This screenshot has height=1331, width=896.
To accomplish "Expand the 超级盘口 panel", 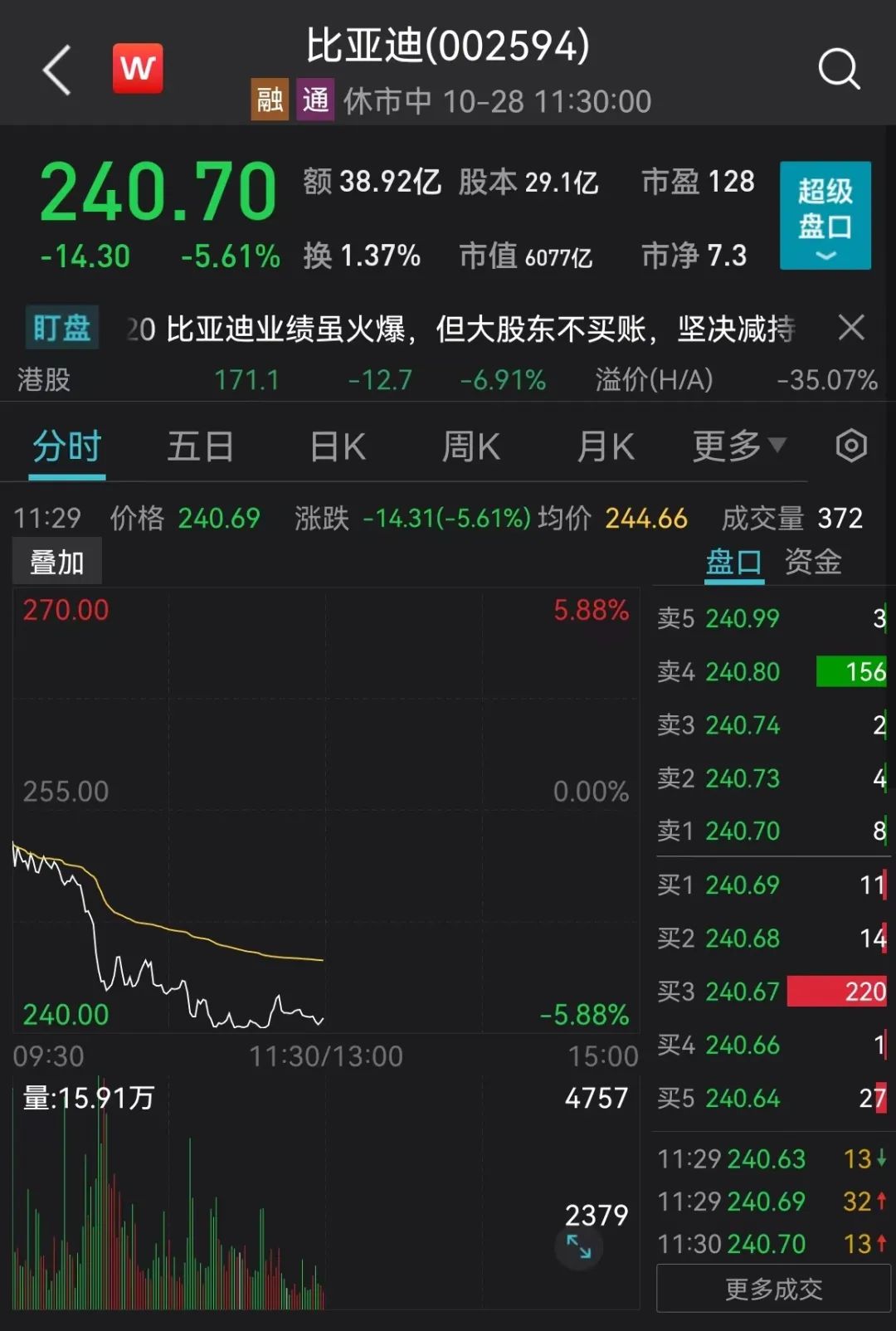I will [x=825, y=216].
